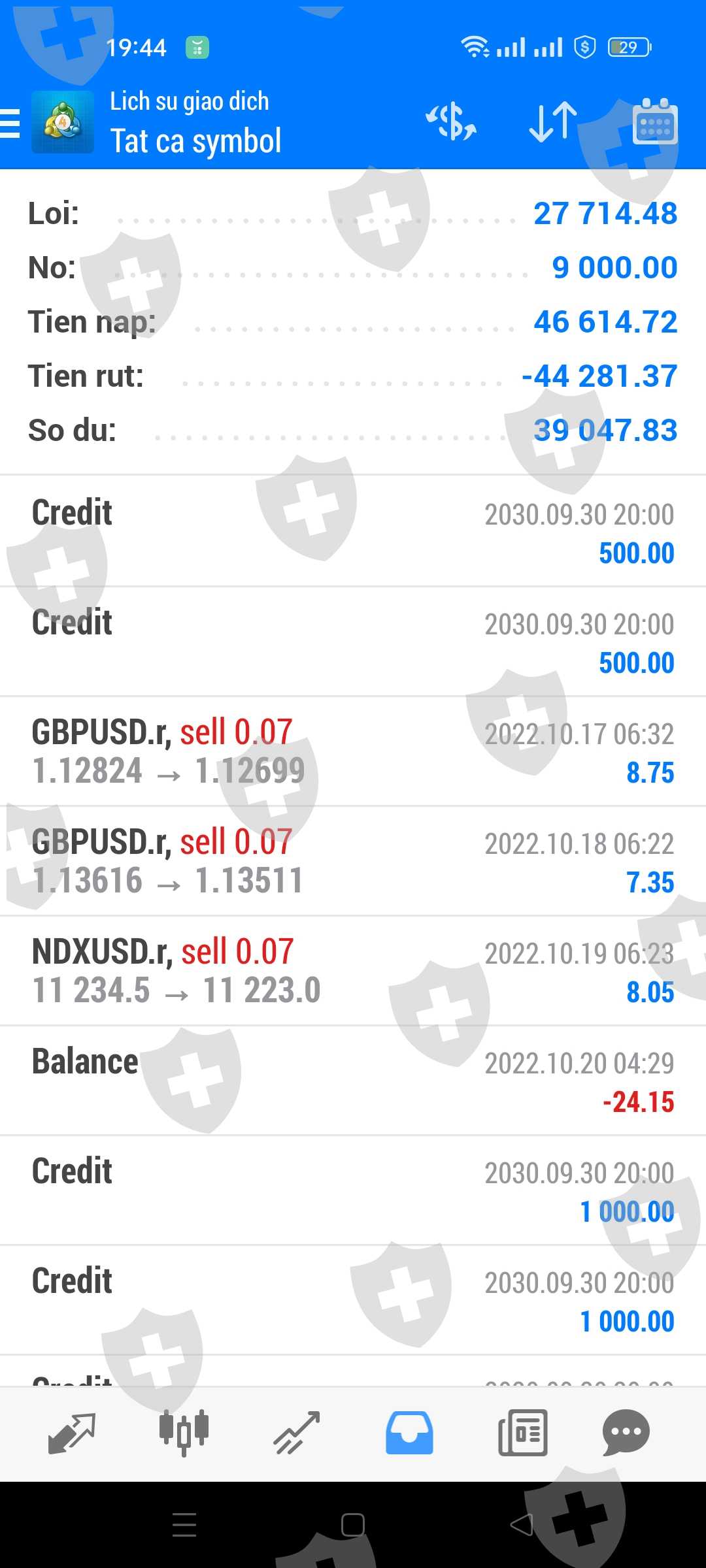Open the NDXUSD.r sell 0.07 trade
The width and height of the screenshot is (706, 1568).
click(x=353, y=971)
